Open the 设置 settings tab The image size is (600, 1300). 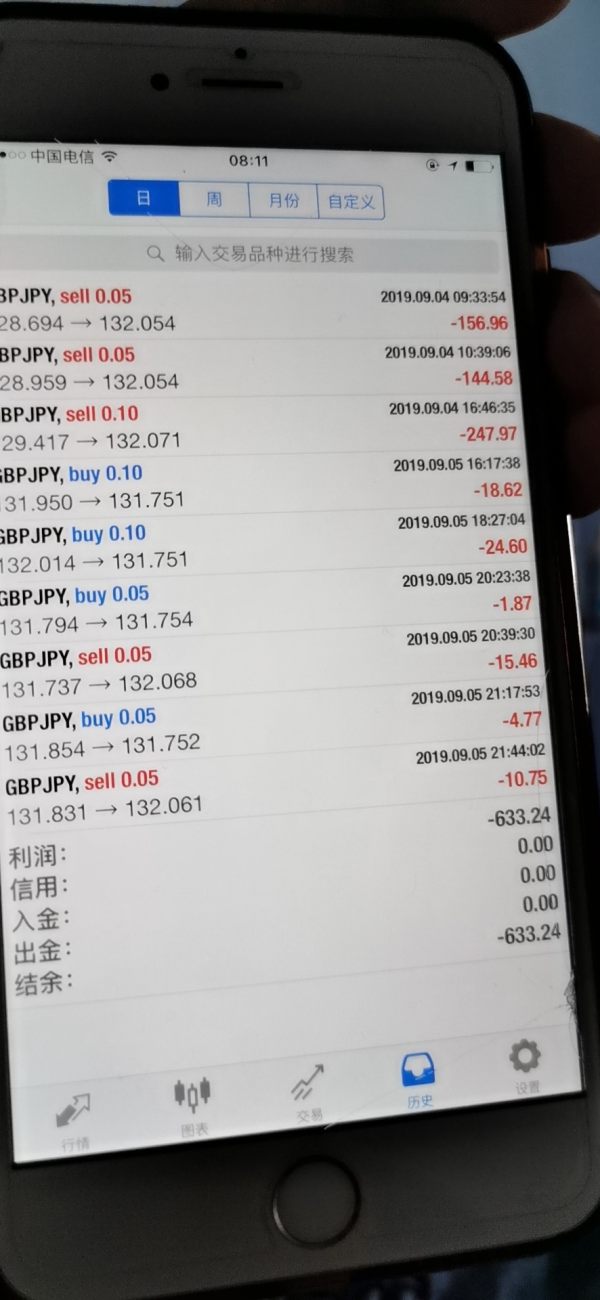(x=525, y=1065)
